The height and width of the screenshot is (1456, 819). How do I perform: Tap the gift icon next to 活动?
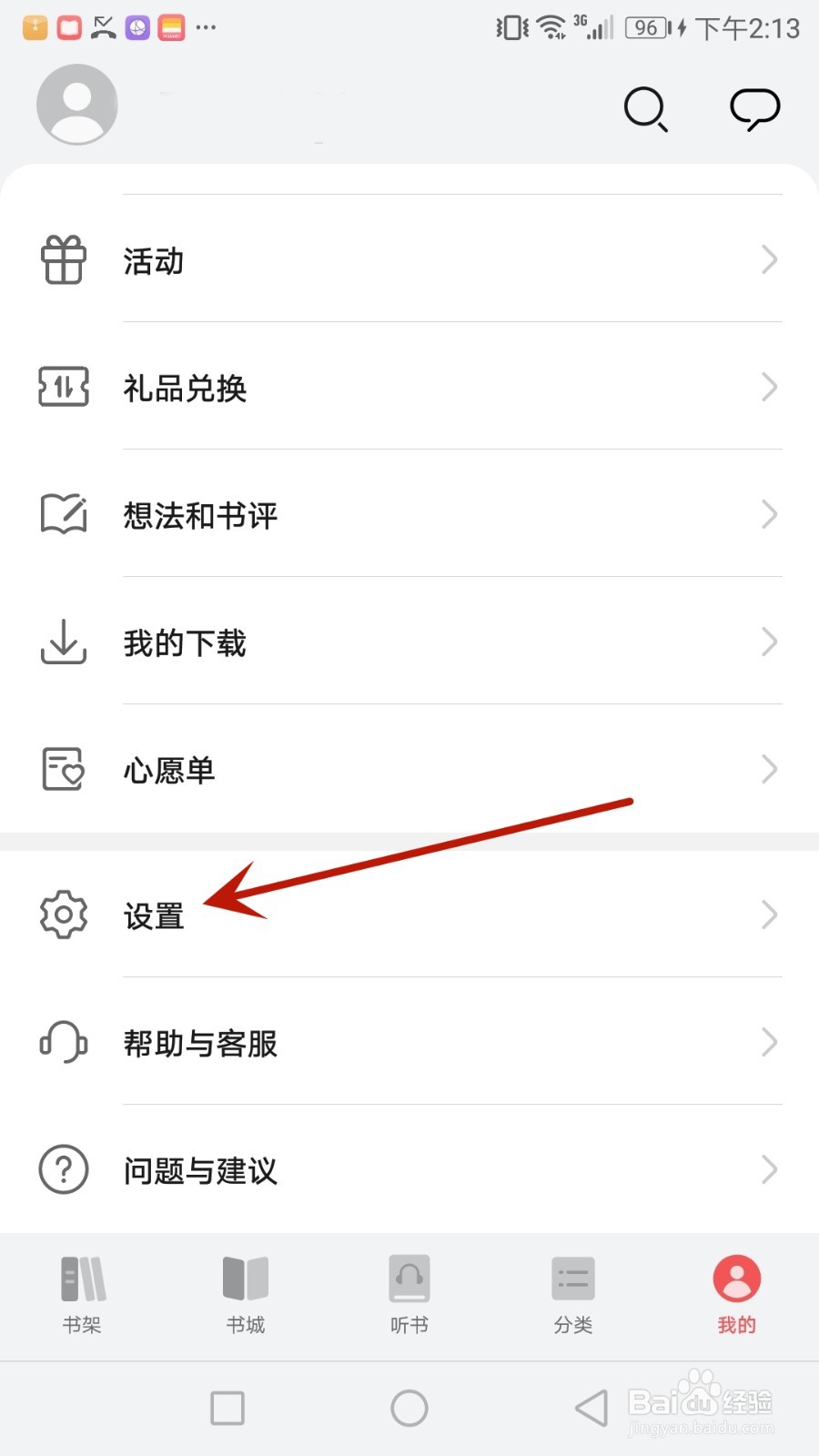pyautogui.click(x=62, y=260)
